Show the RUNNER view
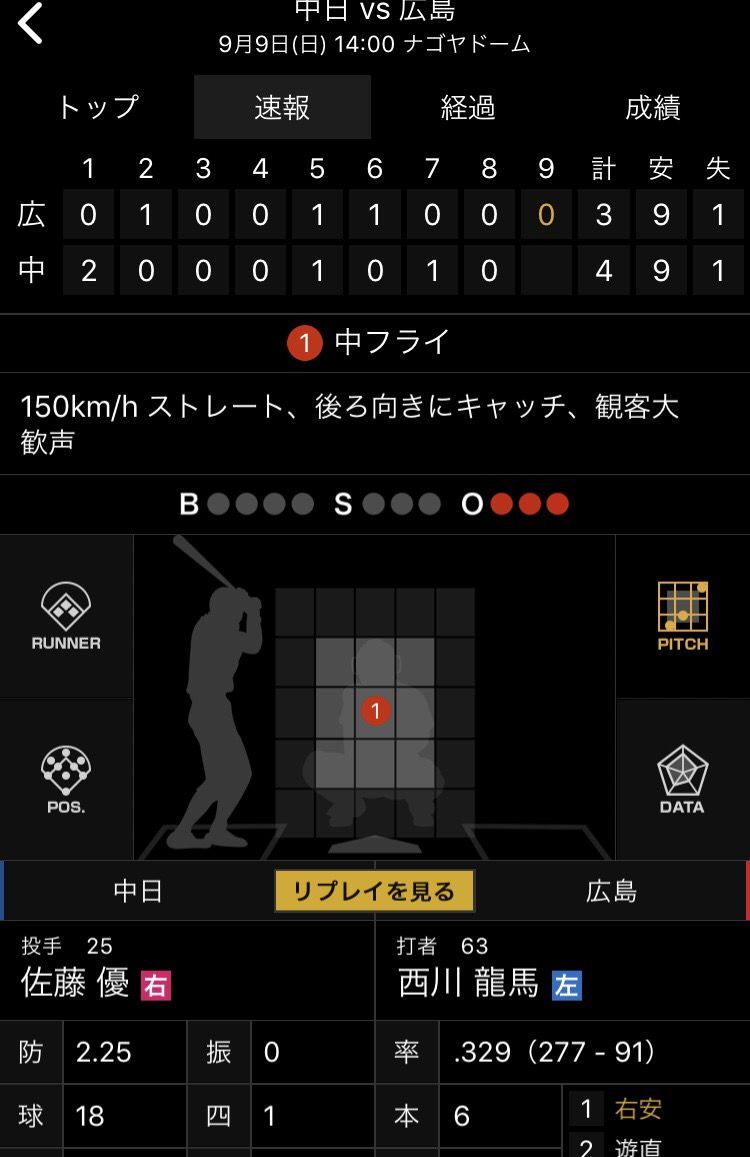 (x=66, y=617)
